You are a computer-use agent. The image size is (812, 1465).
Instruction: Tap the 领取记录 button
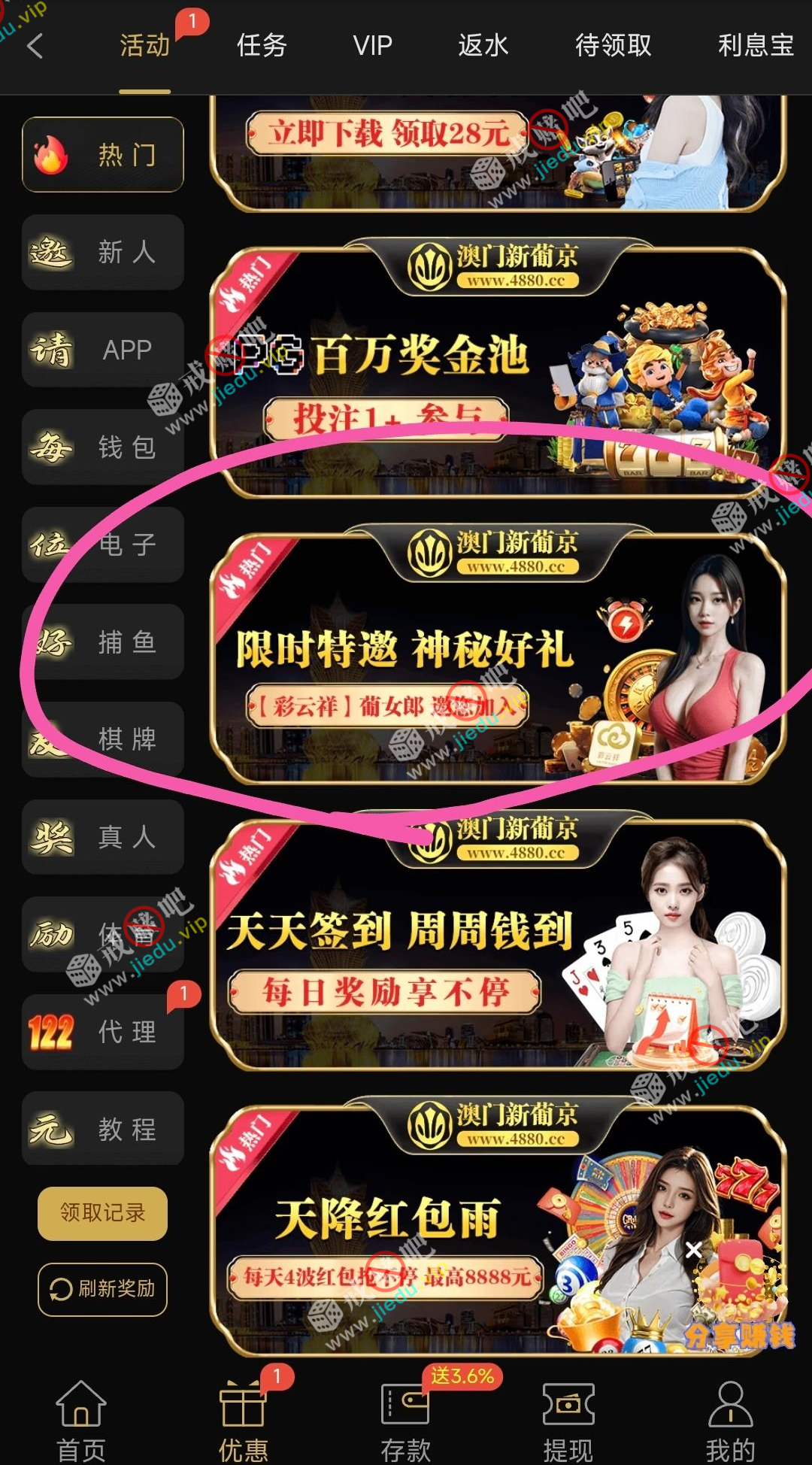point(103,1213)
